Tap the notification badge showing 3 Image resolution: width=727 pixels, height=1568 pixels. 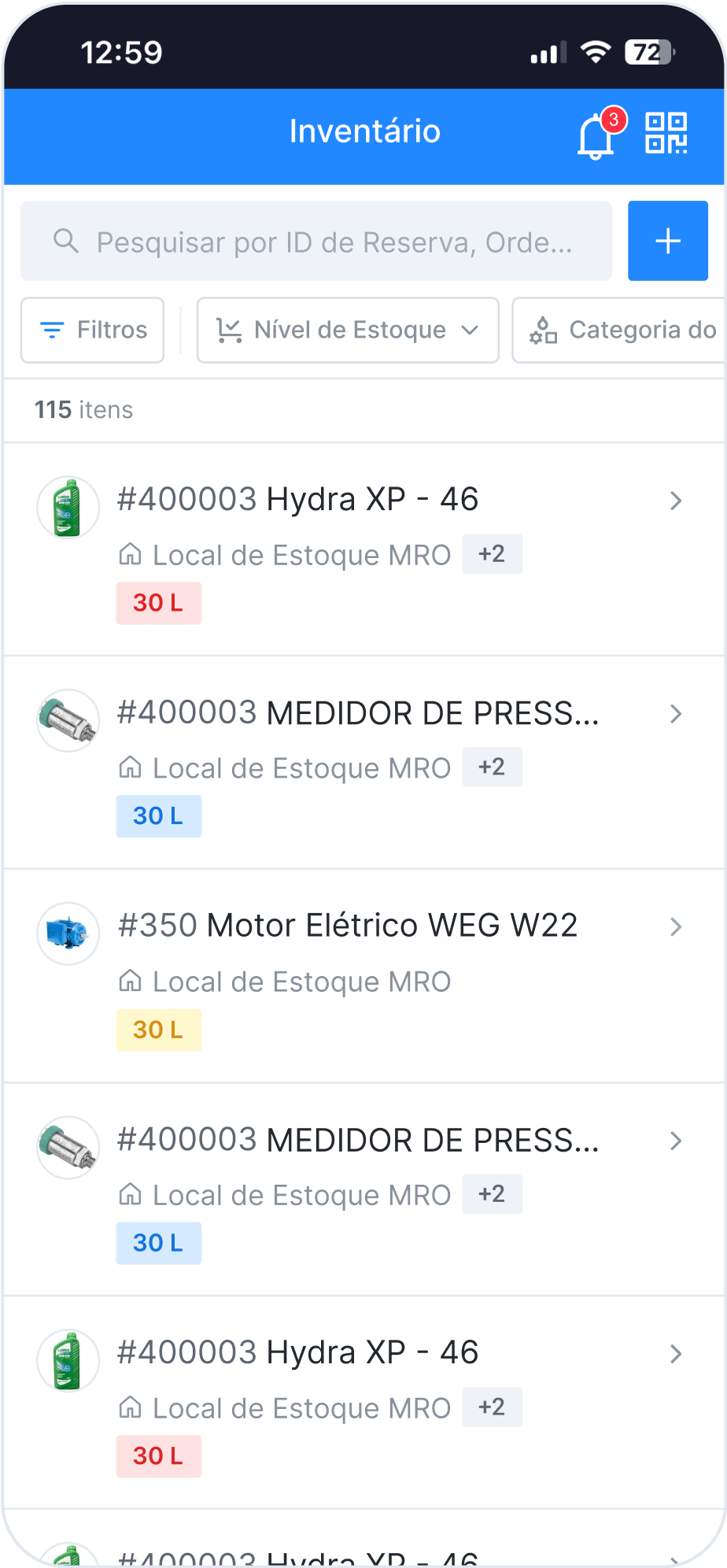coord(612,119)
